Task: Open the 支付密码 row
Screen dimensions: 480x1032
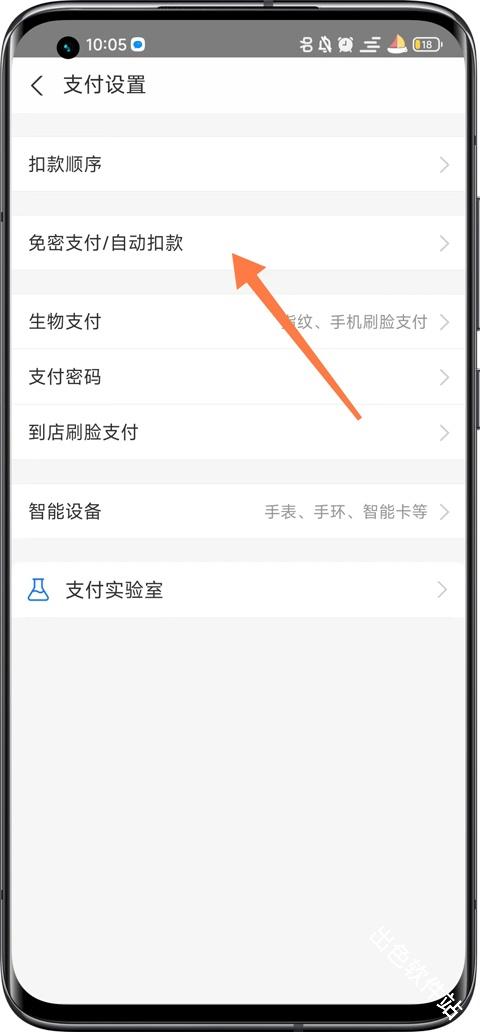Action: 238,377
